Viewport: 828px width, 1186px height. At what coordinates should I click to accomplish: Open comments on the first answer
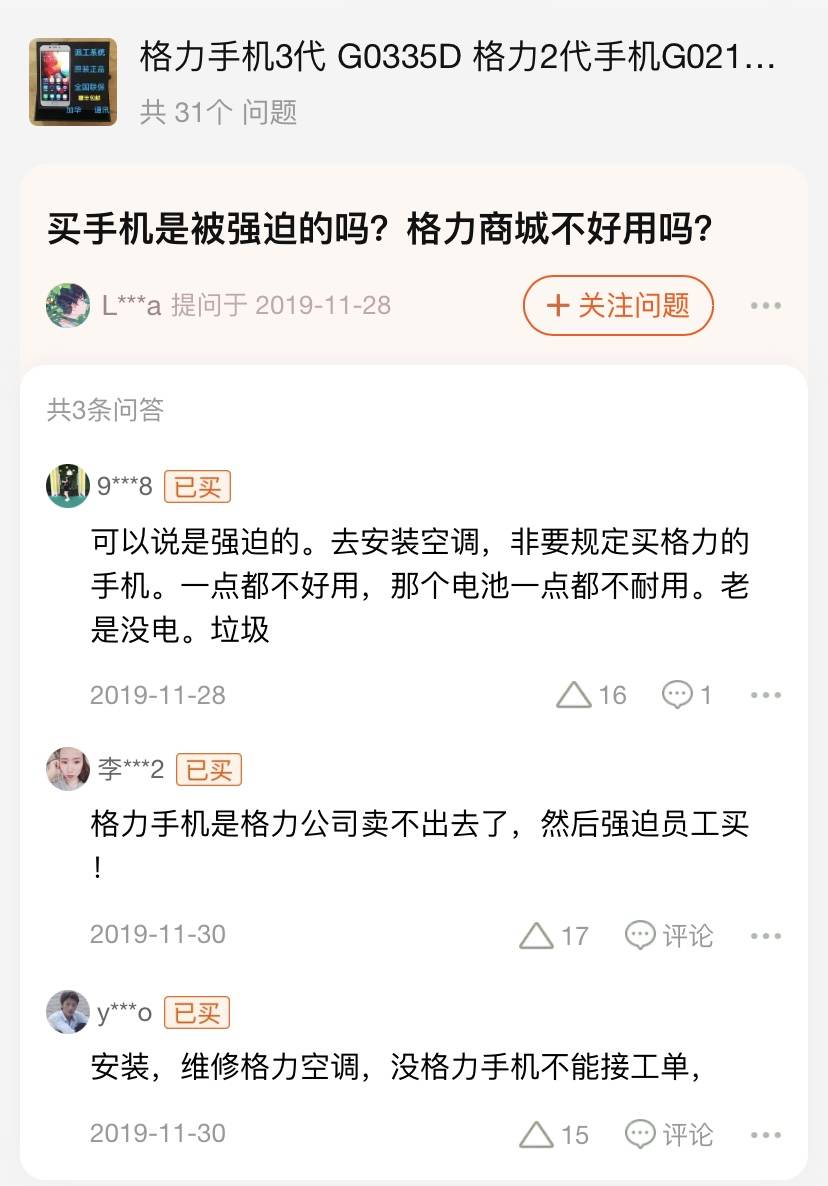click(x=685, y=694)
